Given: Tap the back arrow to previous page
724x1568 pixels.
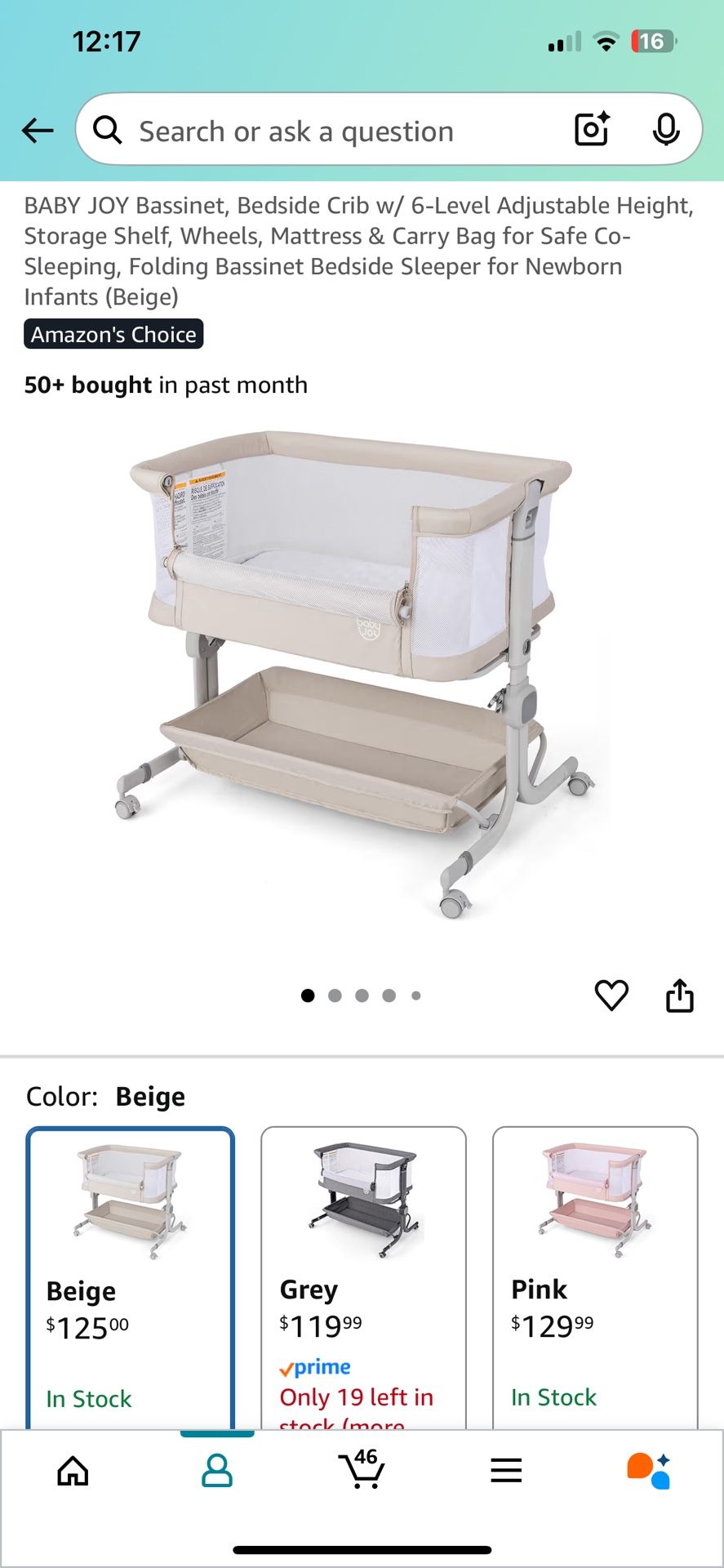Looking at the screenshot, I should pos(37,130).
